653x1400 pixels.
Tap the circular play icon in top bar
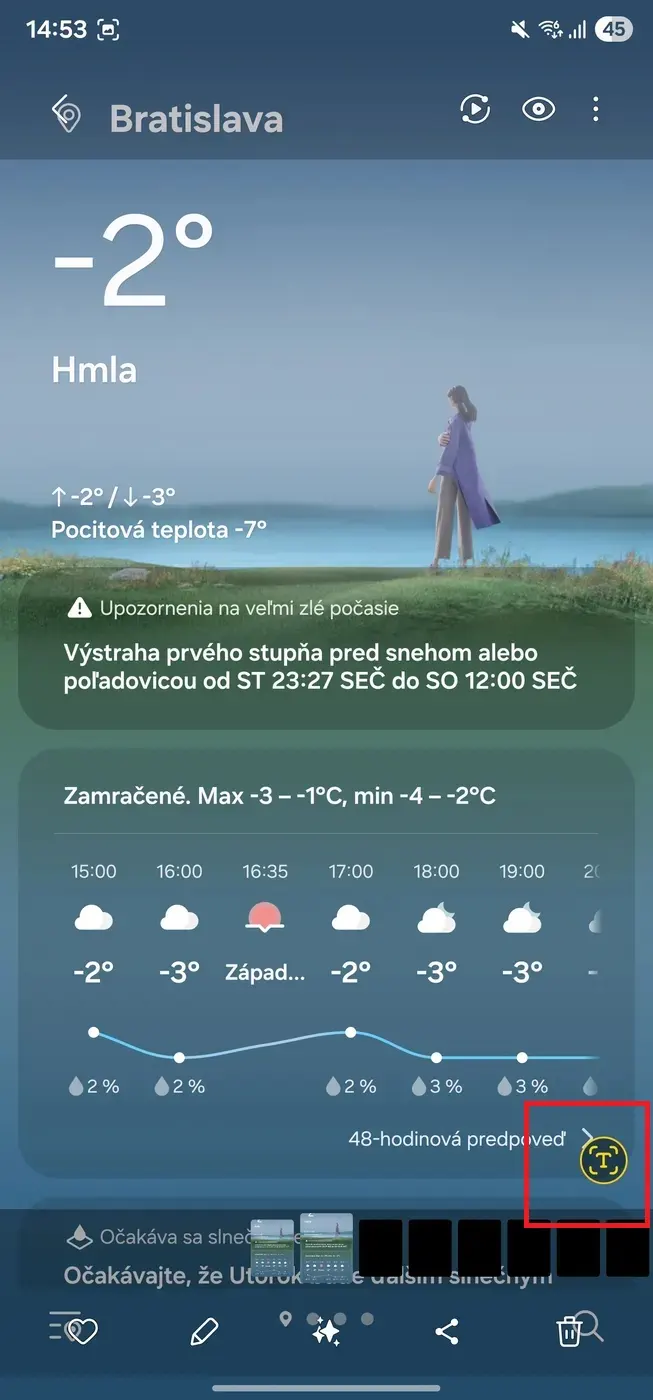tap(475, 109)
